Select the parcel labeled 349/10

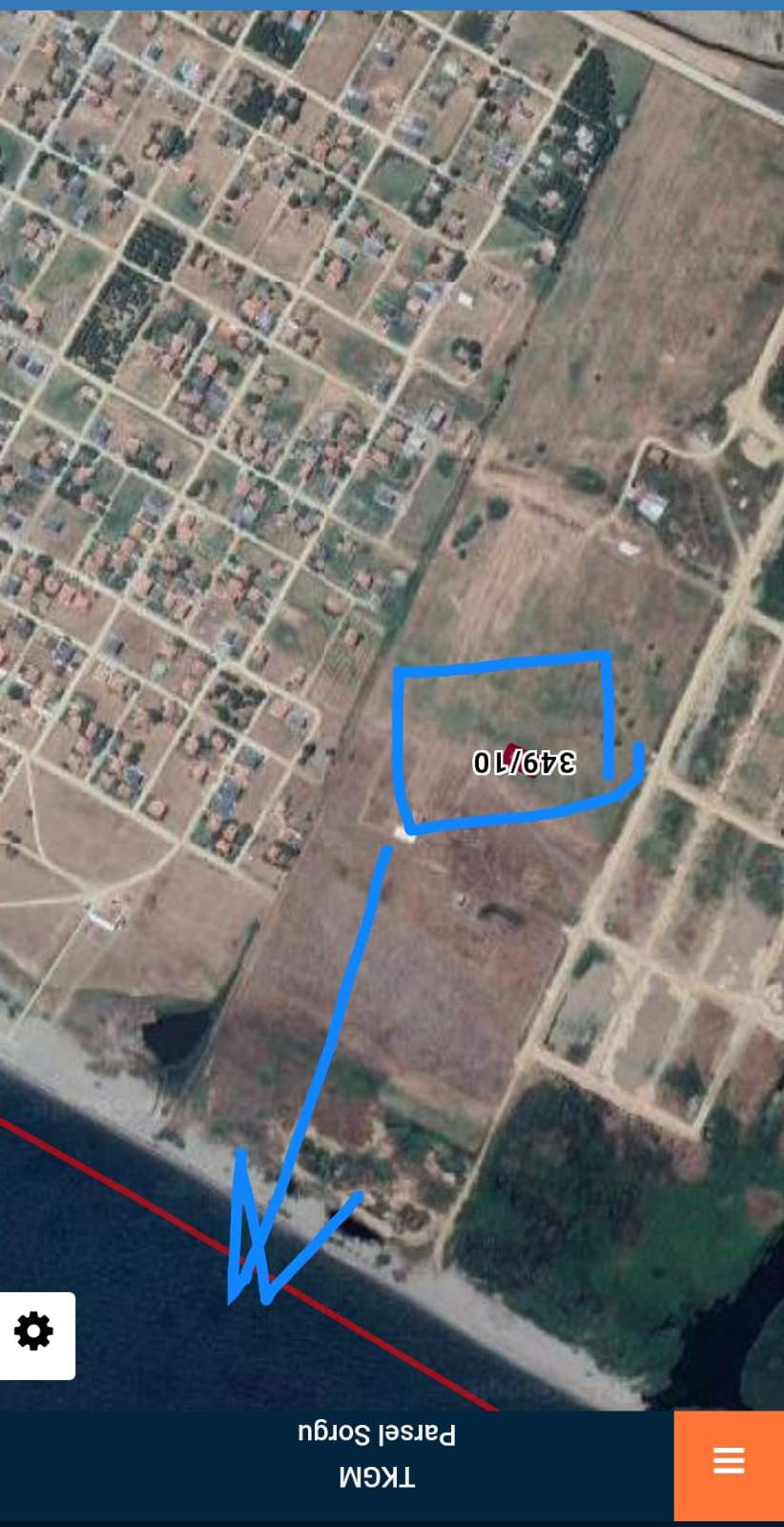[525, 762]
